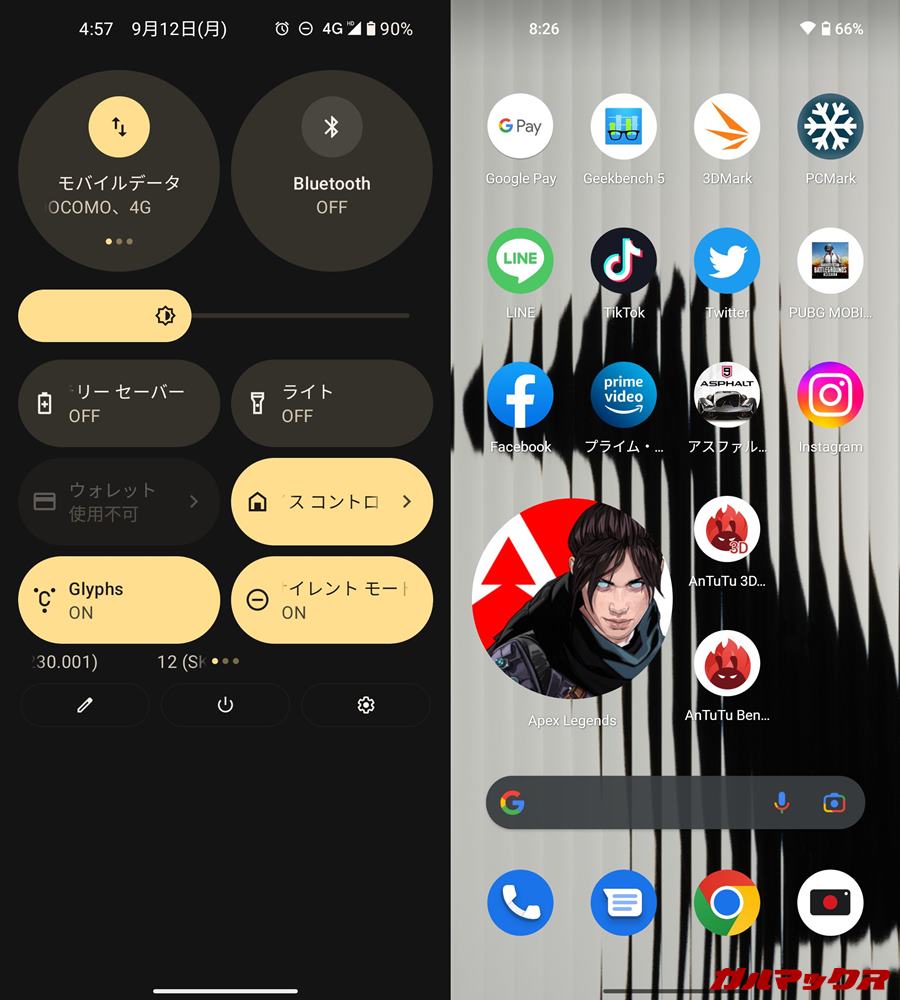
Task: Open Google Lens camera search
Action: tap(833, 802)
